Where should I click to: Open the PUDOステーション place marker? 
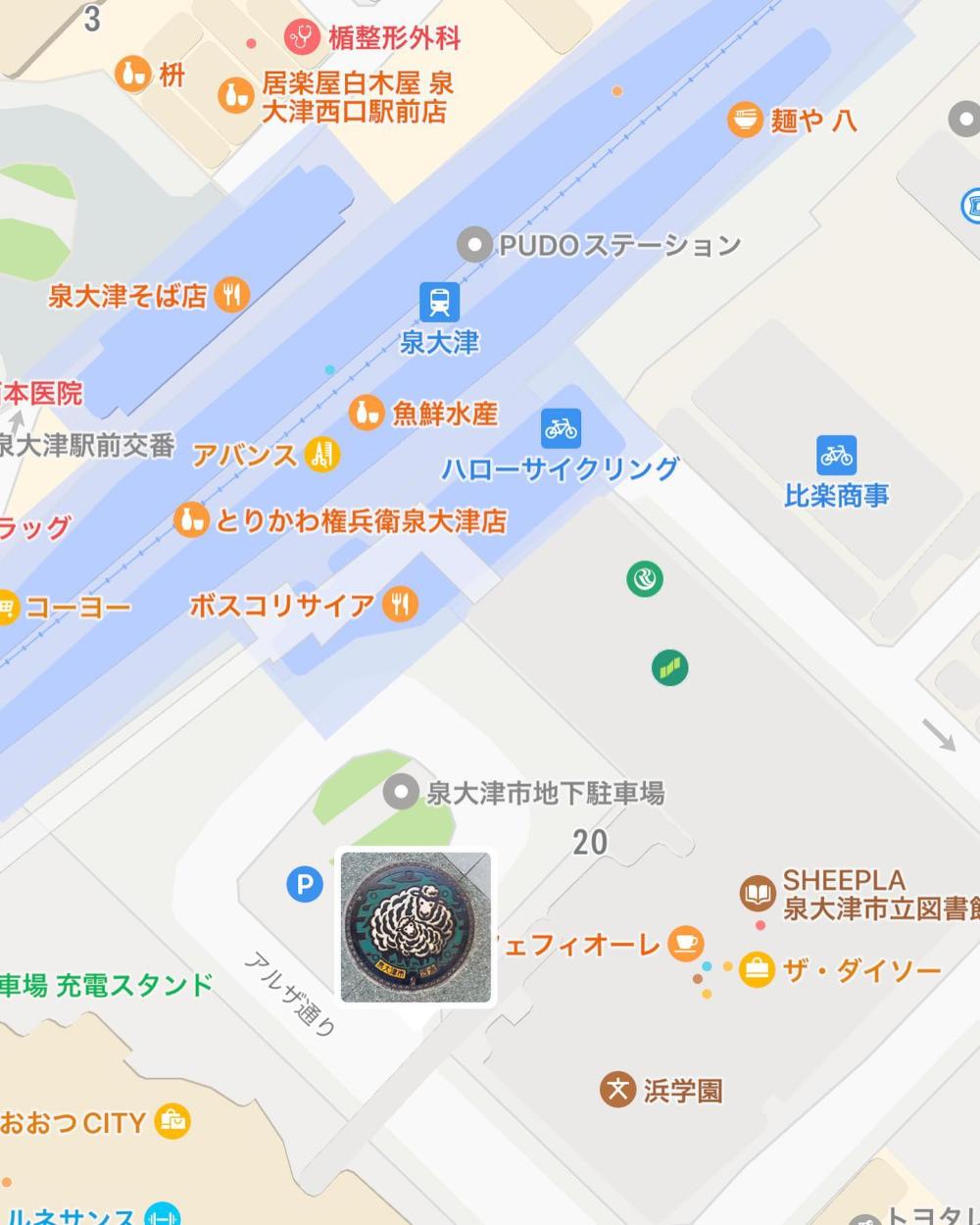(475, 245)
